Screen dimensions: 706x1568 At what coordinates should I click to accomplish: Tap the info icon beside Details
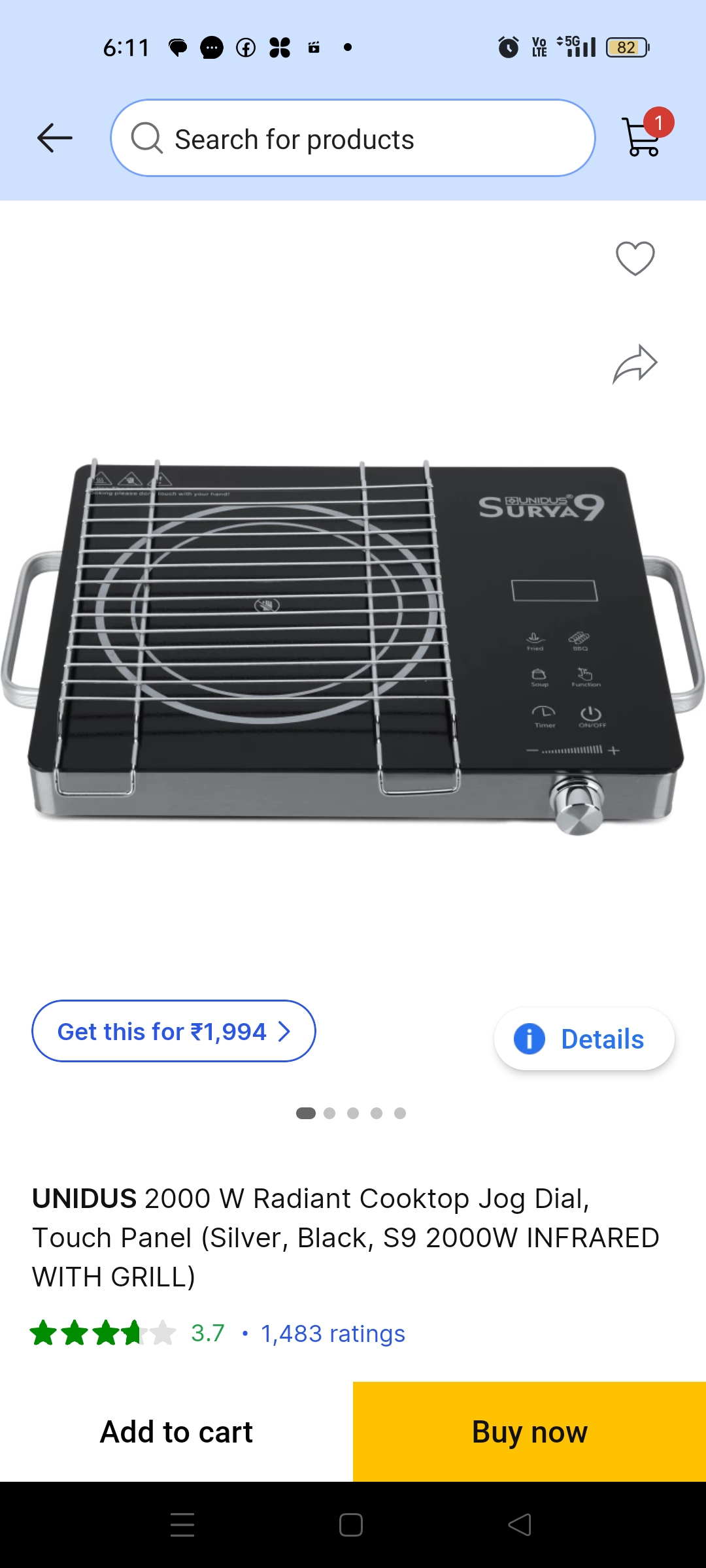[529, 1039]
